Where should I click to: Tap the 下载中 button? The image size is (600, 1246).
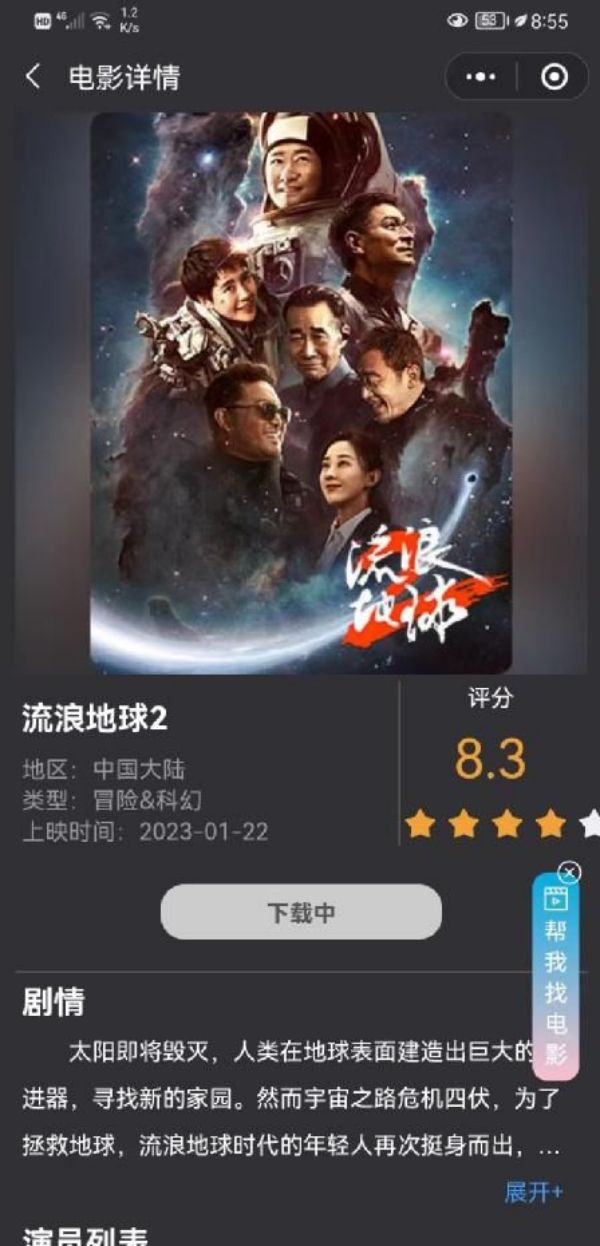click(x=301, y=912)
